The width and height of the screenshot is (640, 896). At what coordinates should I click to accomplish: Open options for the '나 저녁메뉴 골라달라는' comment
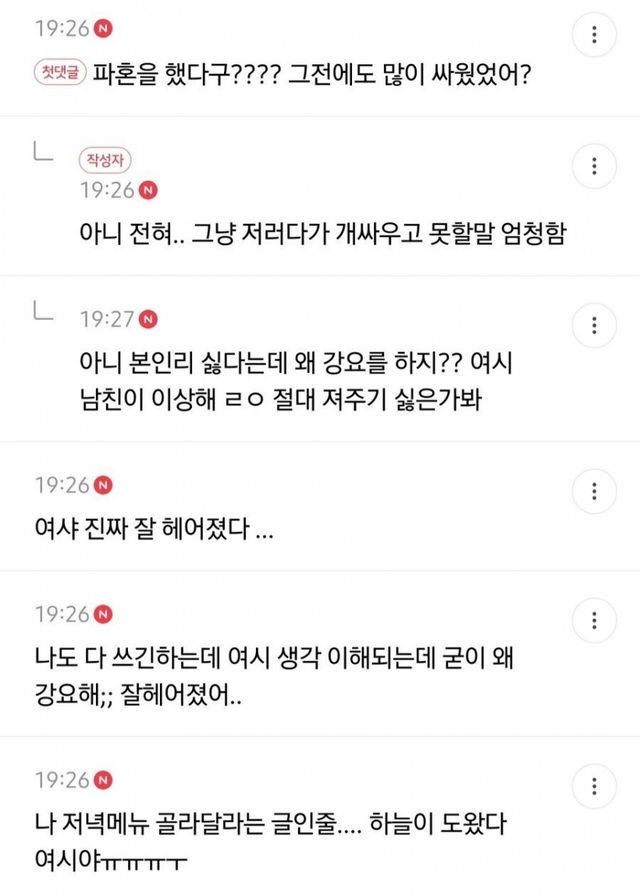coord(595,786)
